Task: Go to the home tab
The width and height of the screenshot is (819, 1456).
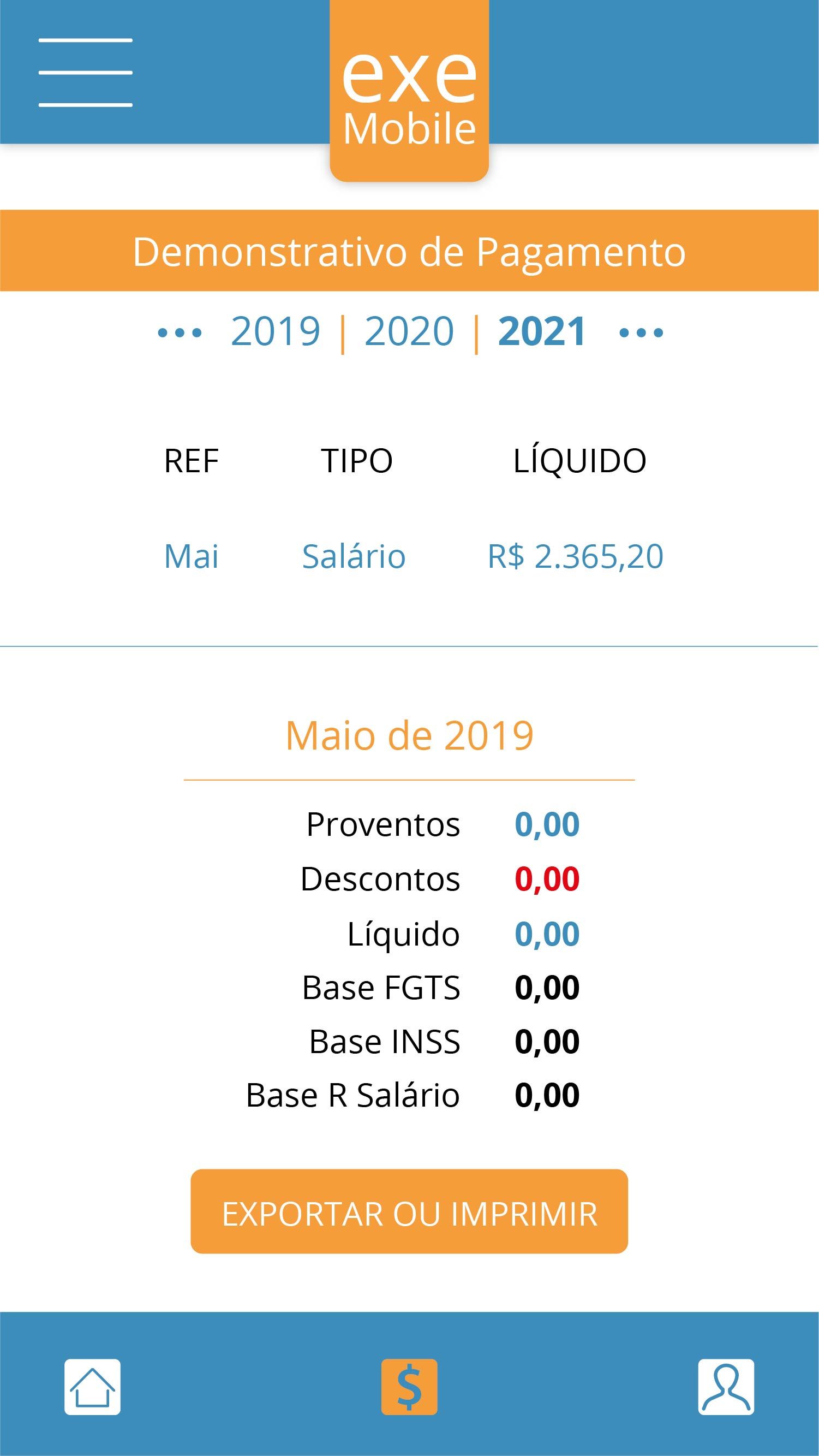Action: pyautogui.click(x=92, y=1387)
